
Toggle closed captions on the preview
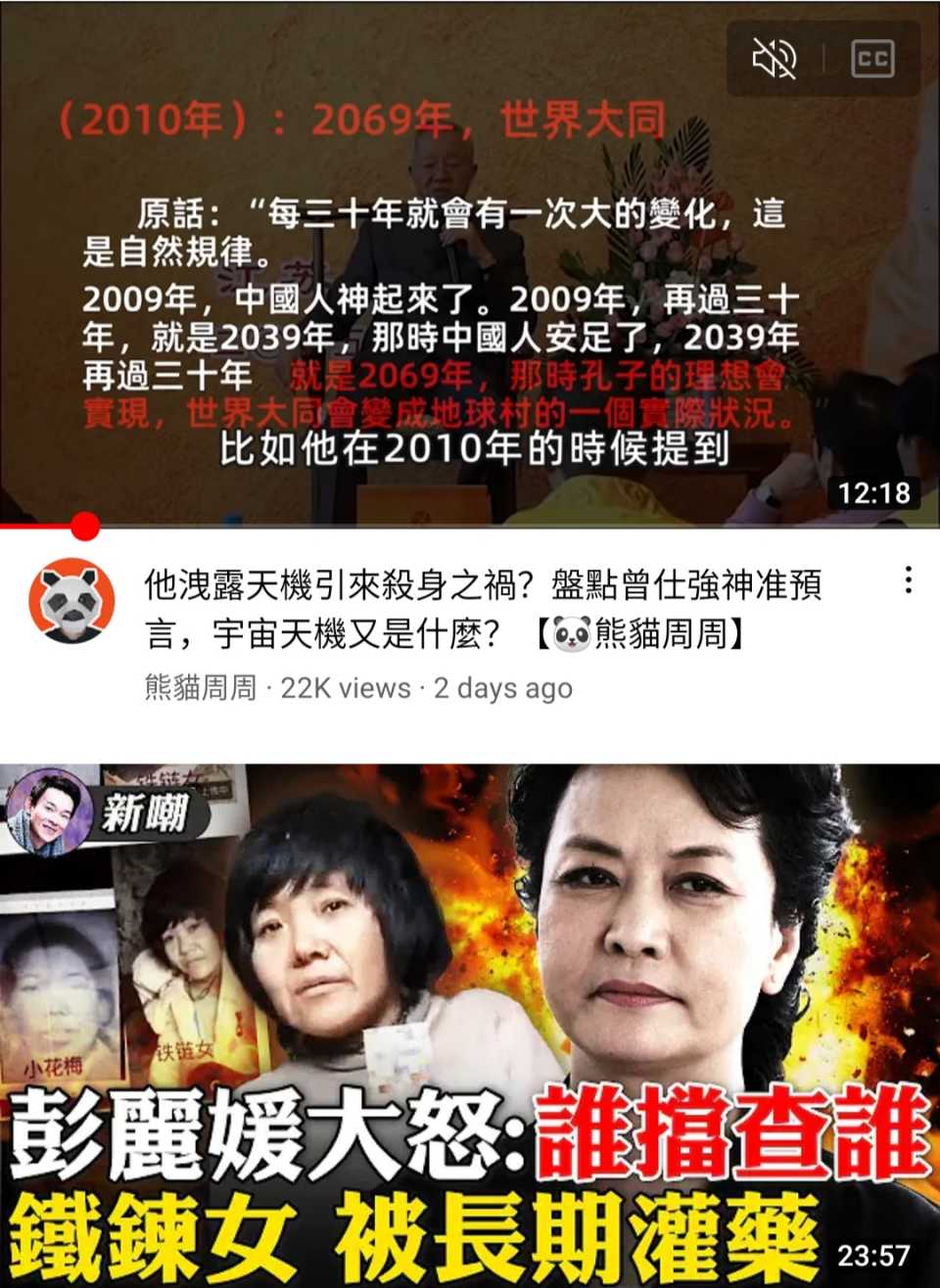click(x=871, y=60)
